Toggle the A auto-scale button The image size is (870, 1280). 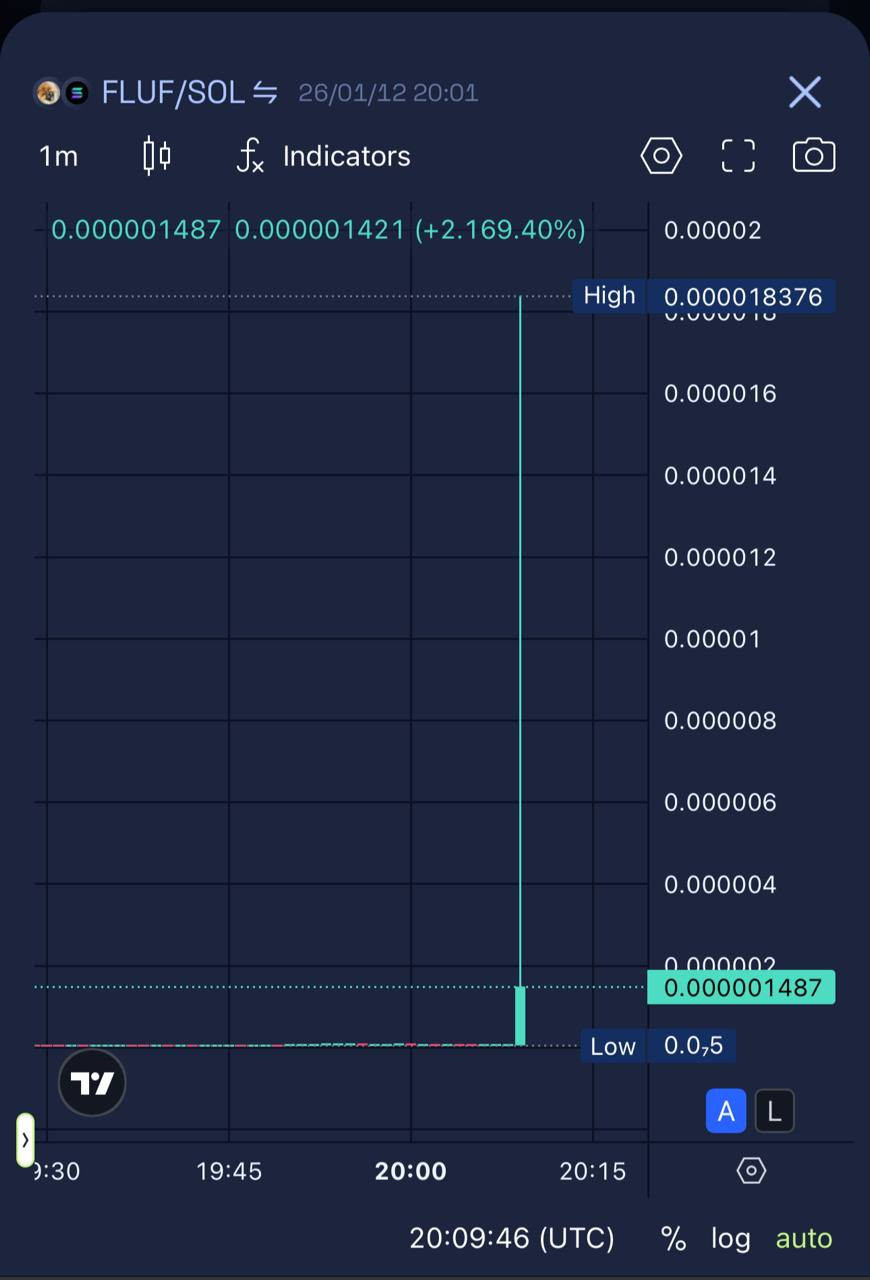(x=726, y=1111)
